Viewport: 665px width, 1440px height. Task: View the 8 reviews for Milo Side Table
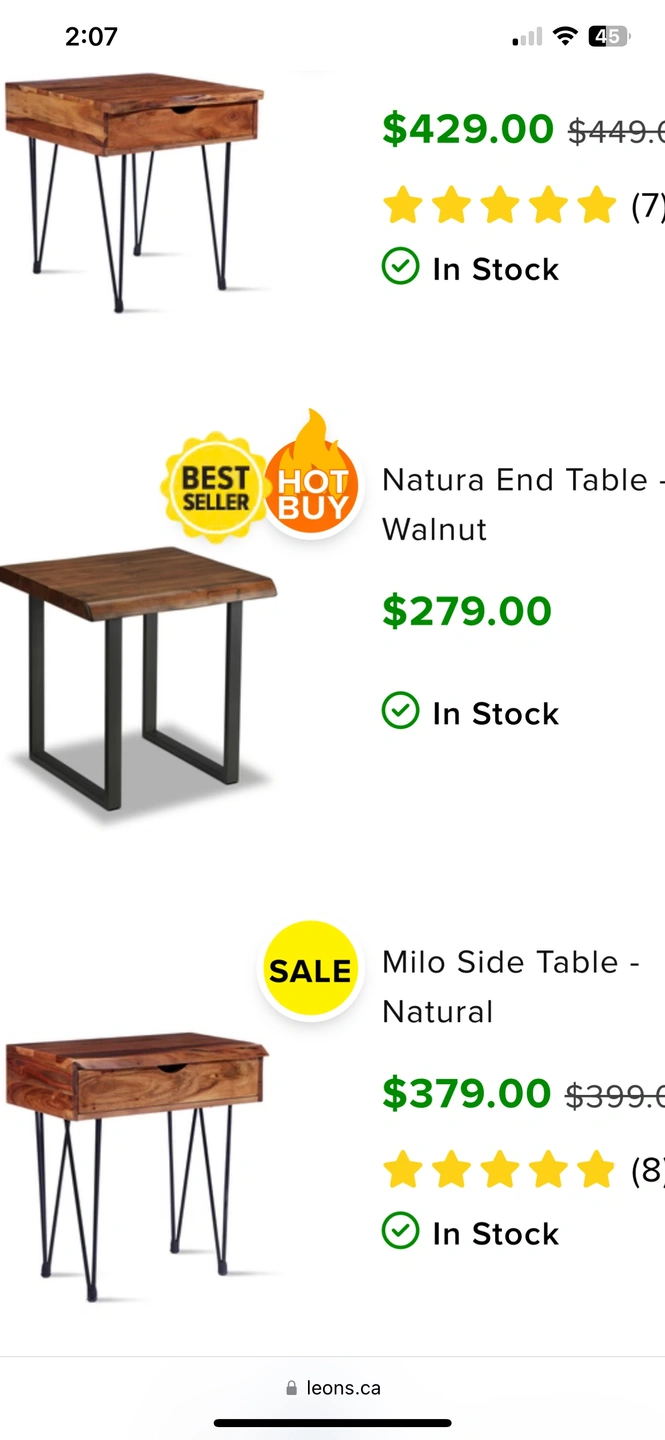[x=520, y=1169]
